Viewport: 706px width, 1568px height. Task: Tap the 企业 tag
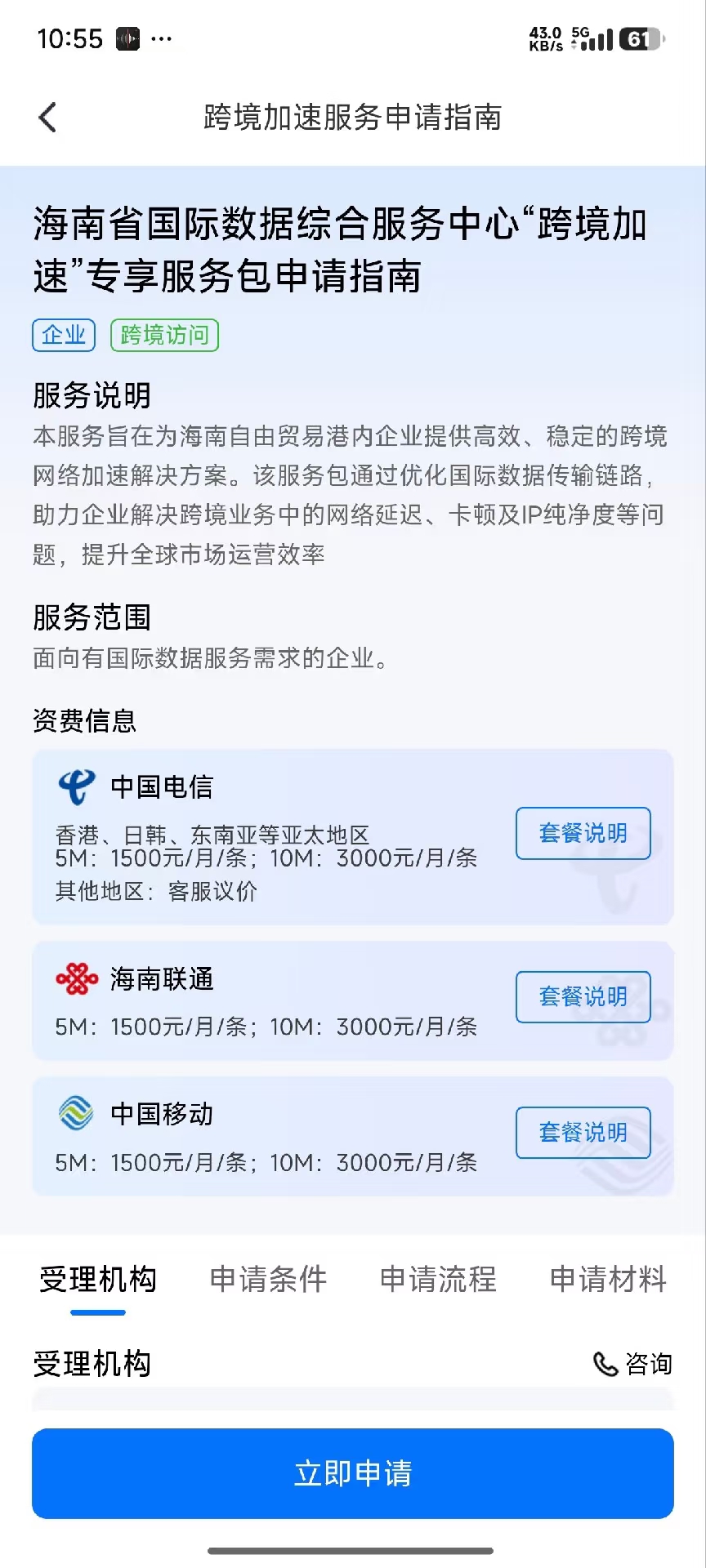(x=63, y=335)
